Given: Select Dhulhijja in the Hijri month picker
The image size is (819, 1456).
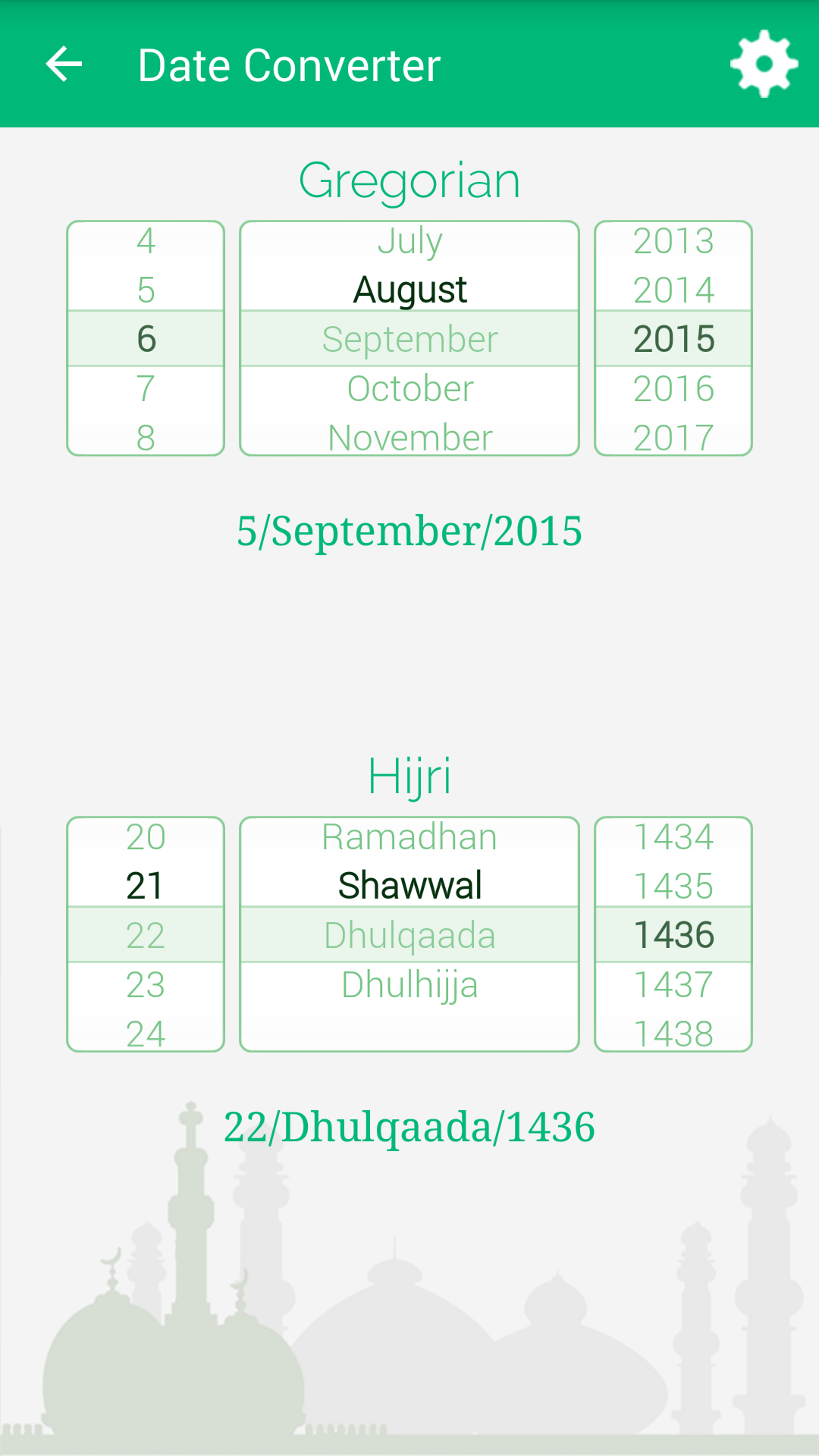Looking at the screenshot, I should 409,984.
